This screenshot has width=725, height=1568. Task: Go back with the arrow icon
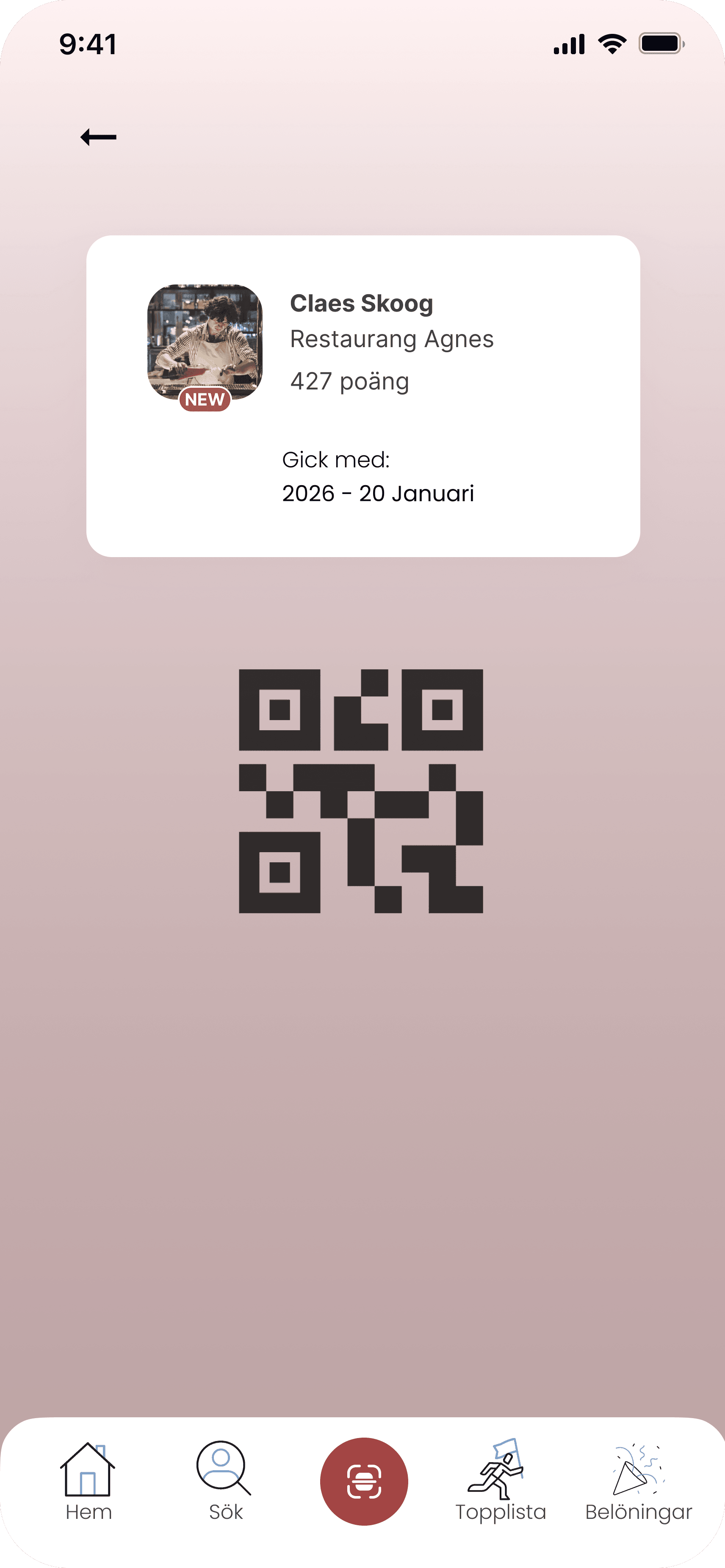point(99,137)
